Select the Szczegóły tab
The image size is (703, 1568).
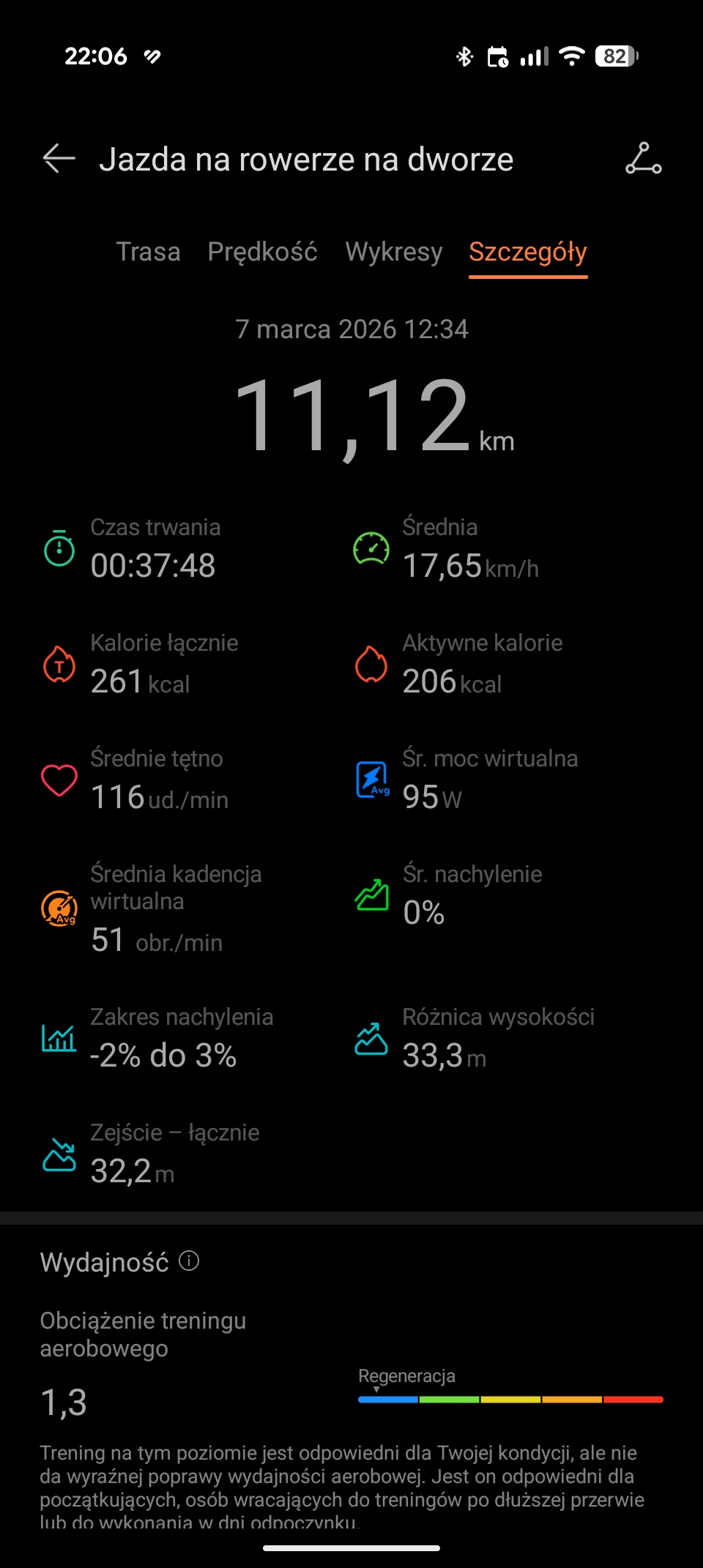[528, 252]
